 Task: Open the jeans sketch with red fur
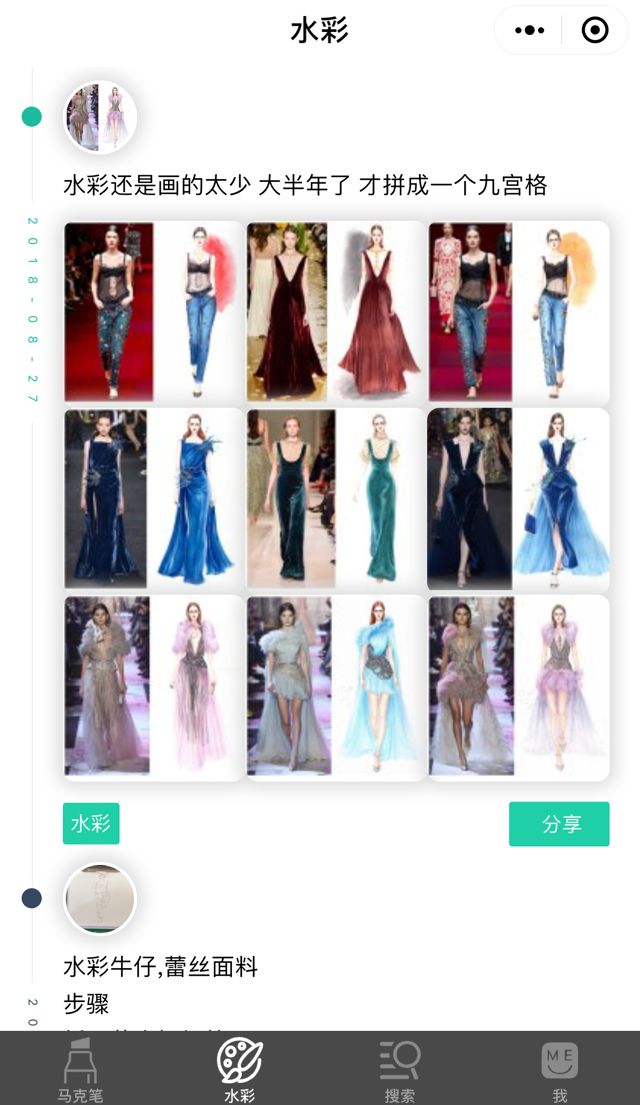(x=154, y=312)
